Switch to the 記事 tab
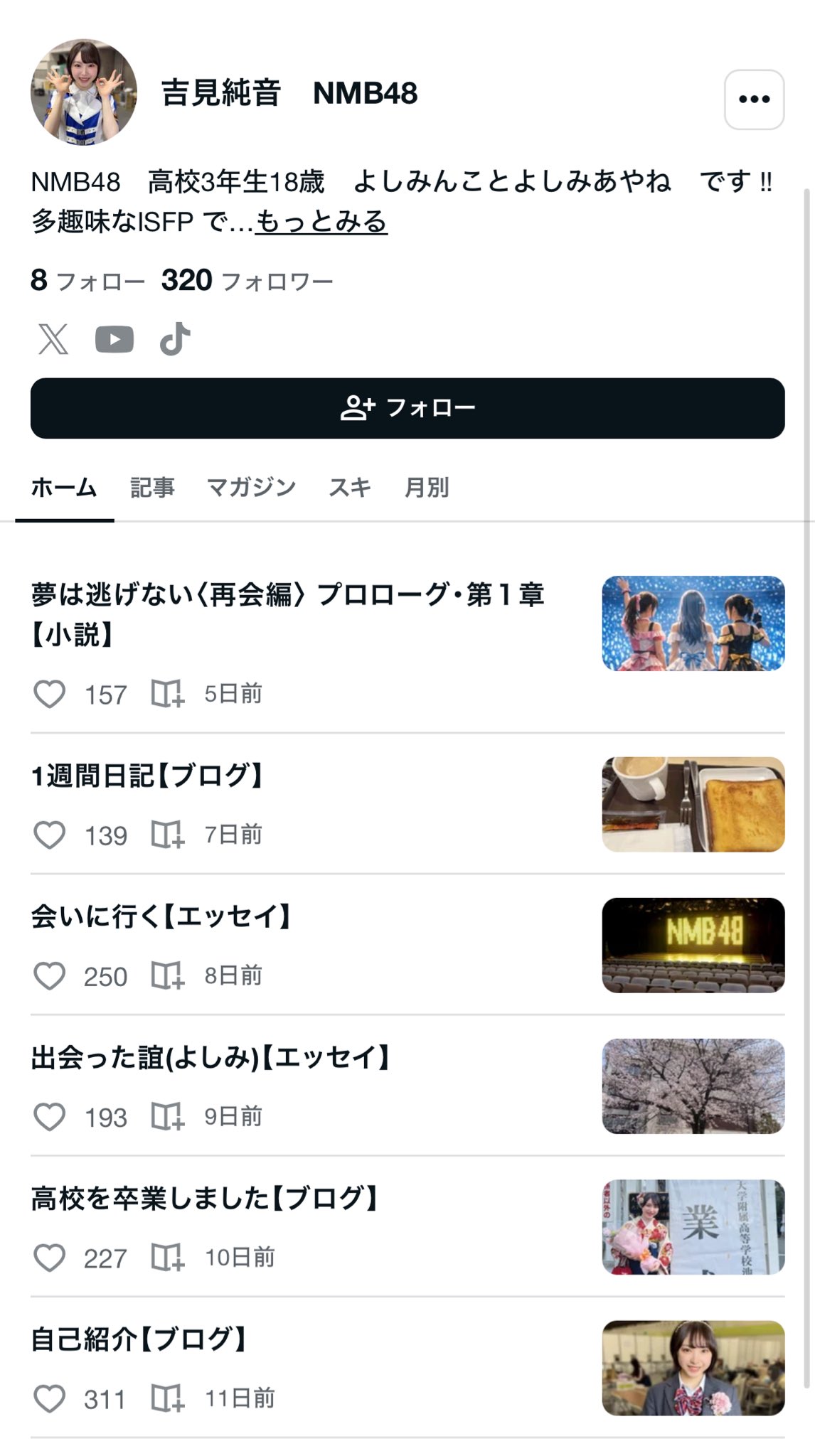The height and width of the screenshot is (1456, 815). pos(152,488)
